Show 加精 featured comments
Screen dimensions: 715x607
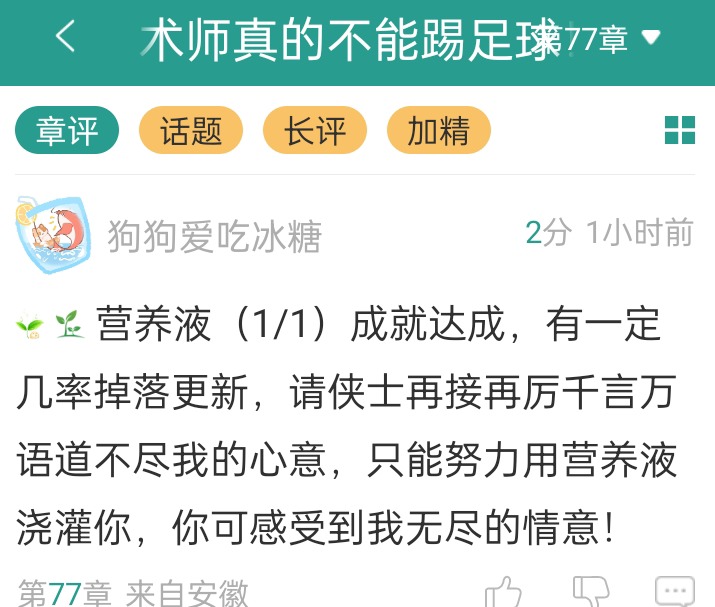point(438,131)
